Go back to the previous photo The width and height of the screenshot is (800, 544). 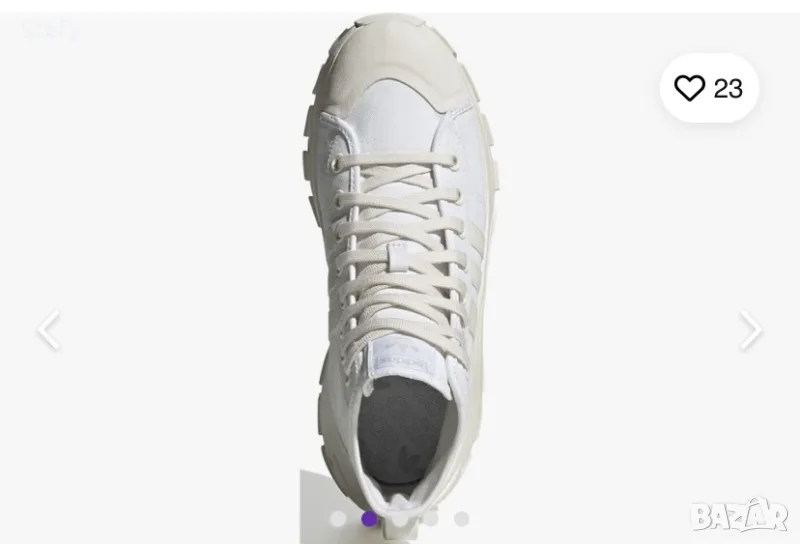(48, 330)
